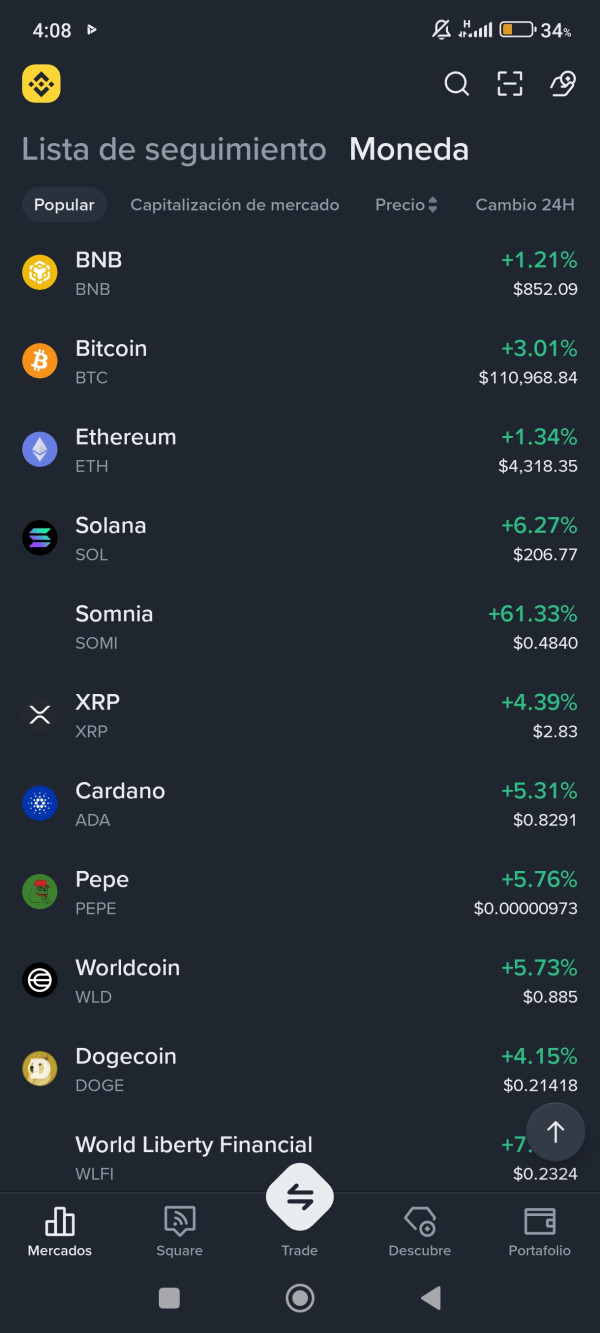Open the Somnia SOMI row
Image resolution: width=600 pixels, height=1333 pixels.
300,627
